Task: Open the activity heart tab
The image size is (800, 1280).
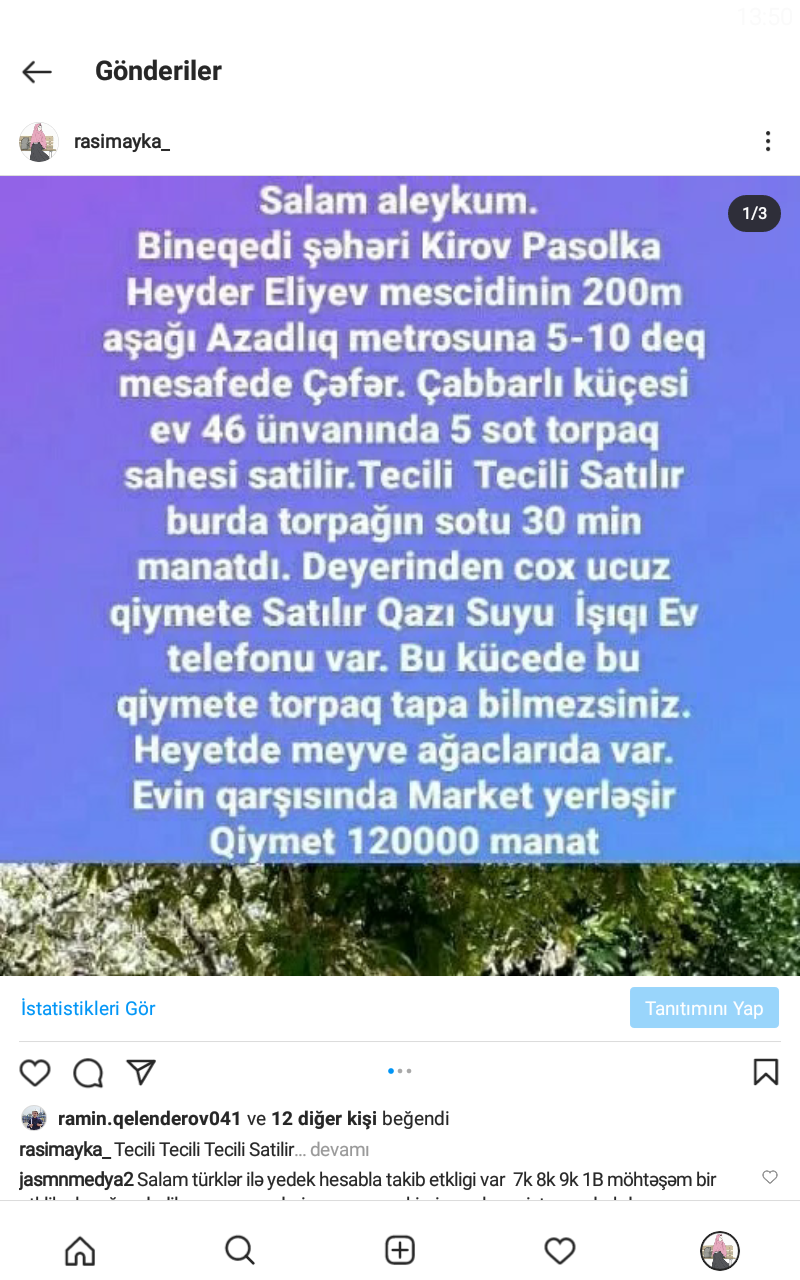Action: 560,1250
